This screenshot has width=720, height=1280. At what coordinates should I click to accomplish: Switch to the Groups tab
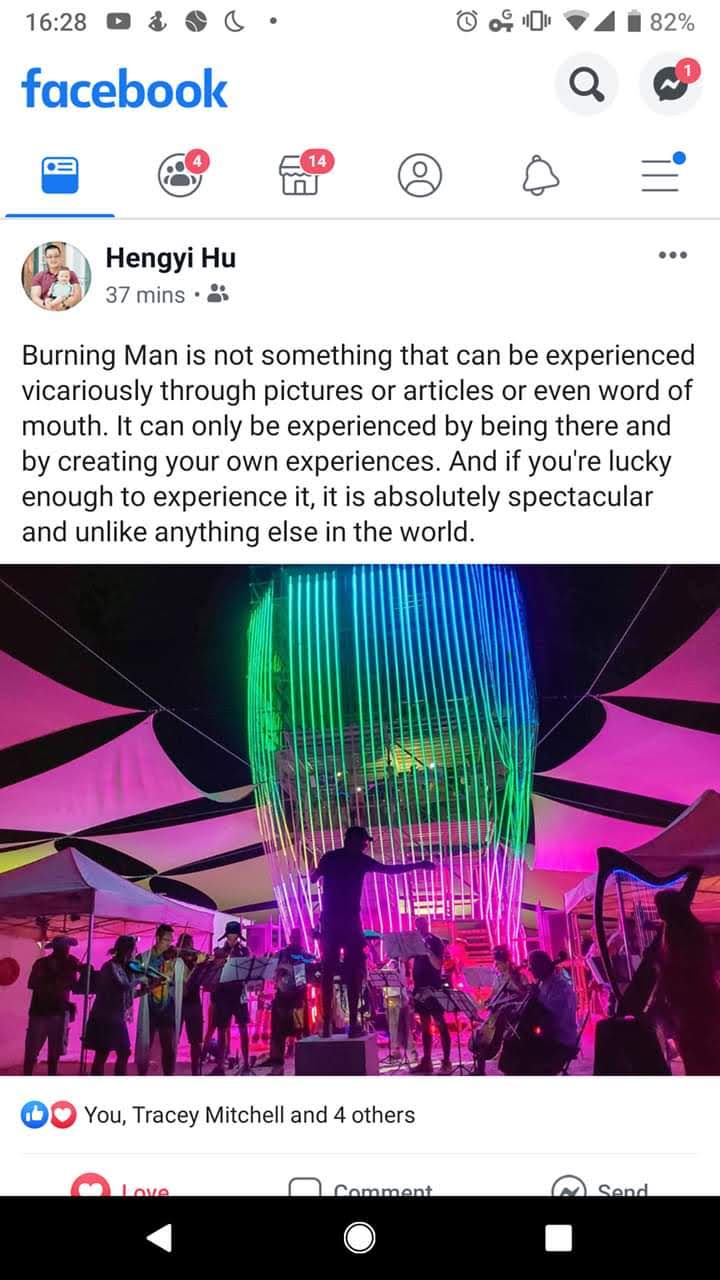[181, 176]
